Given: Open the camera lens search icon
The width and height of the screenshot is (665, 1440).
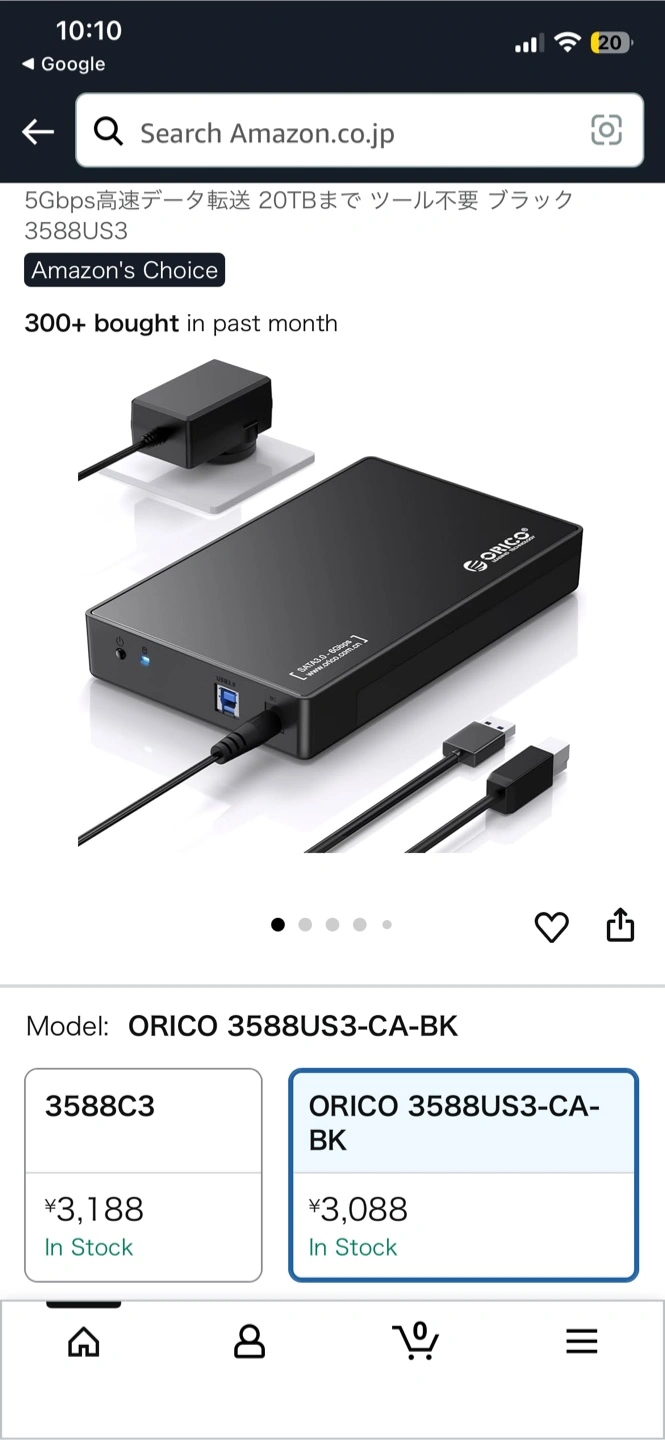Looking at the screenshot, I should pyautogui.click(x=606, y=131).
